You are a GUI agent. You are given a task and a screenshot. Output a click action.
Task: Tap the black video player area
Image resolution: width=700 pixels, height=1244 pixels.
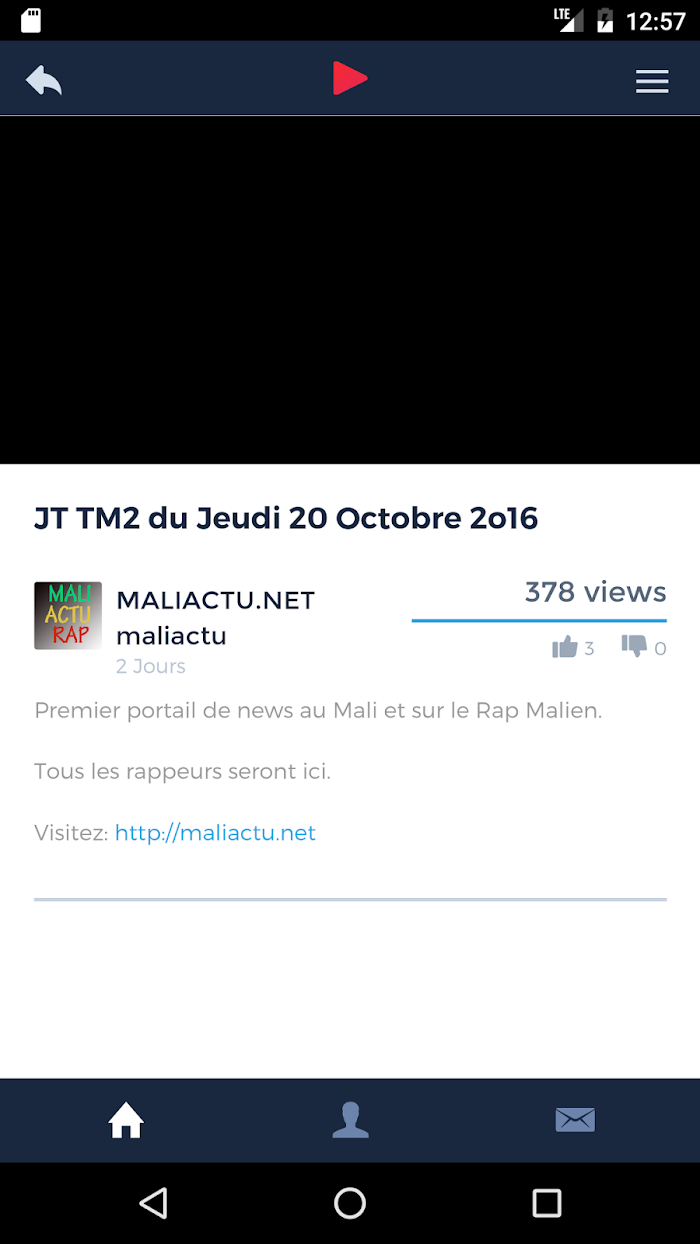(x=350, y=290)
